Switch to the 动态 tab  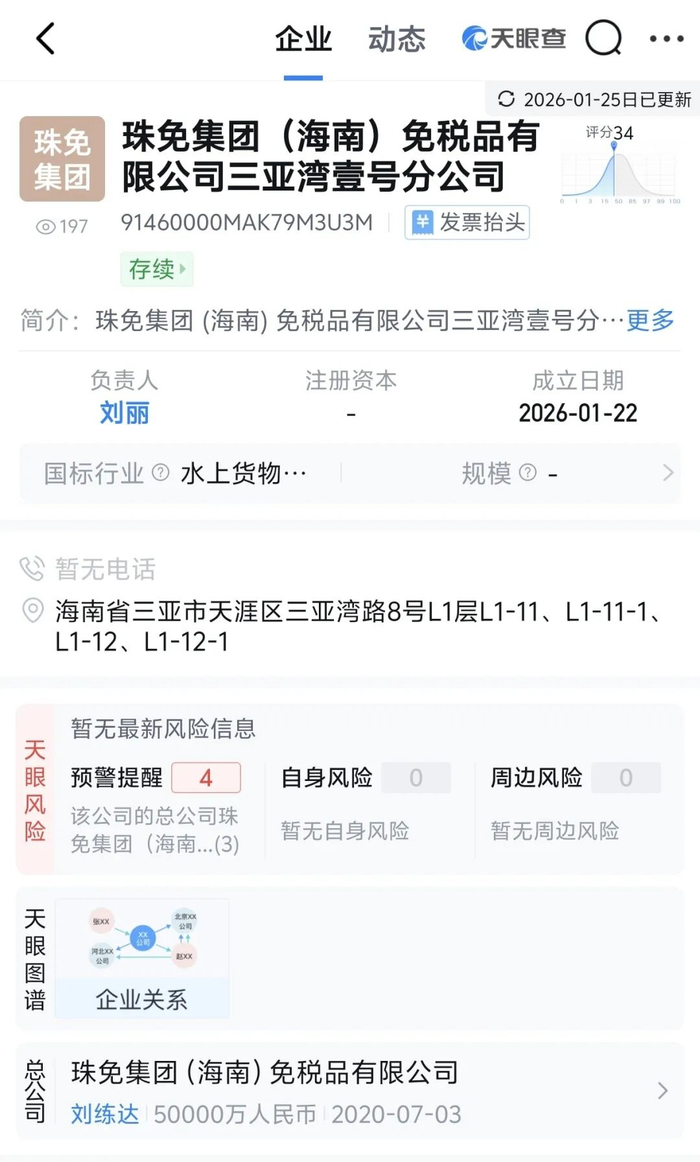click(397, 39)
